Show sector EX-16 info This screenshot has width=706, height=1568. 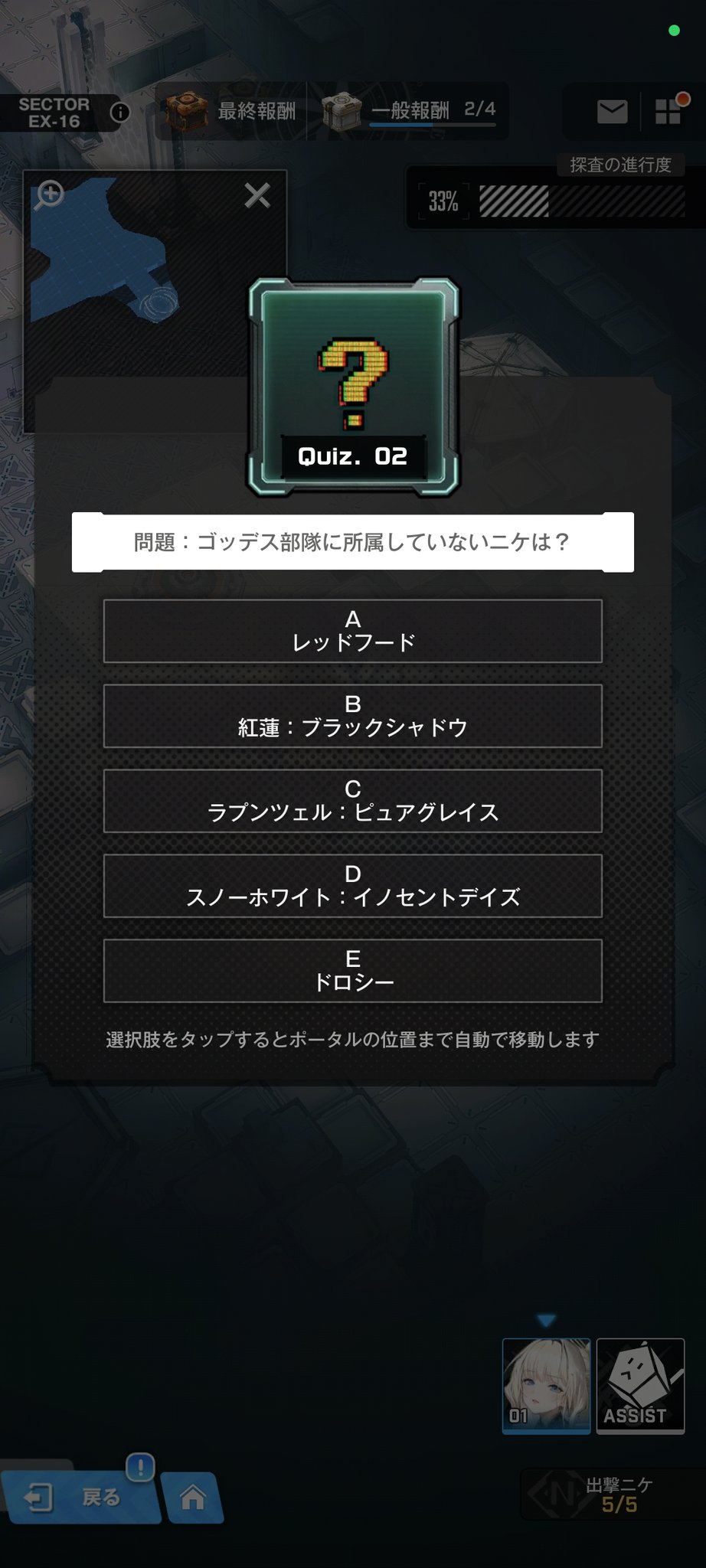coord(119,113)
